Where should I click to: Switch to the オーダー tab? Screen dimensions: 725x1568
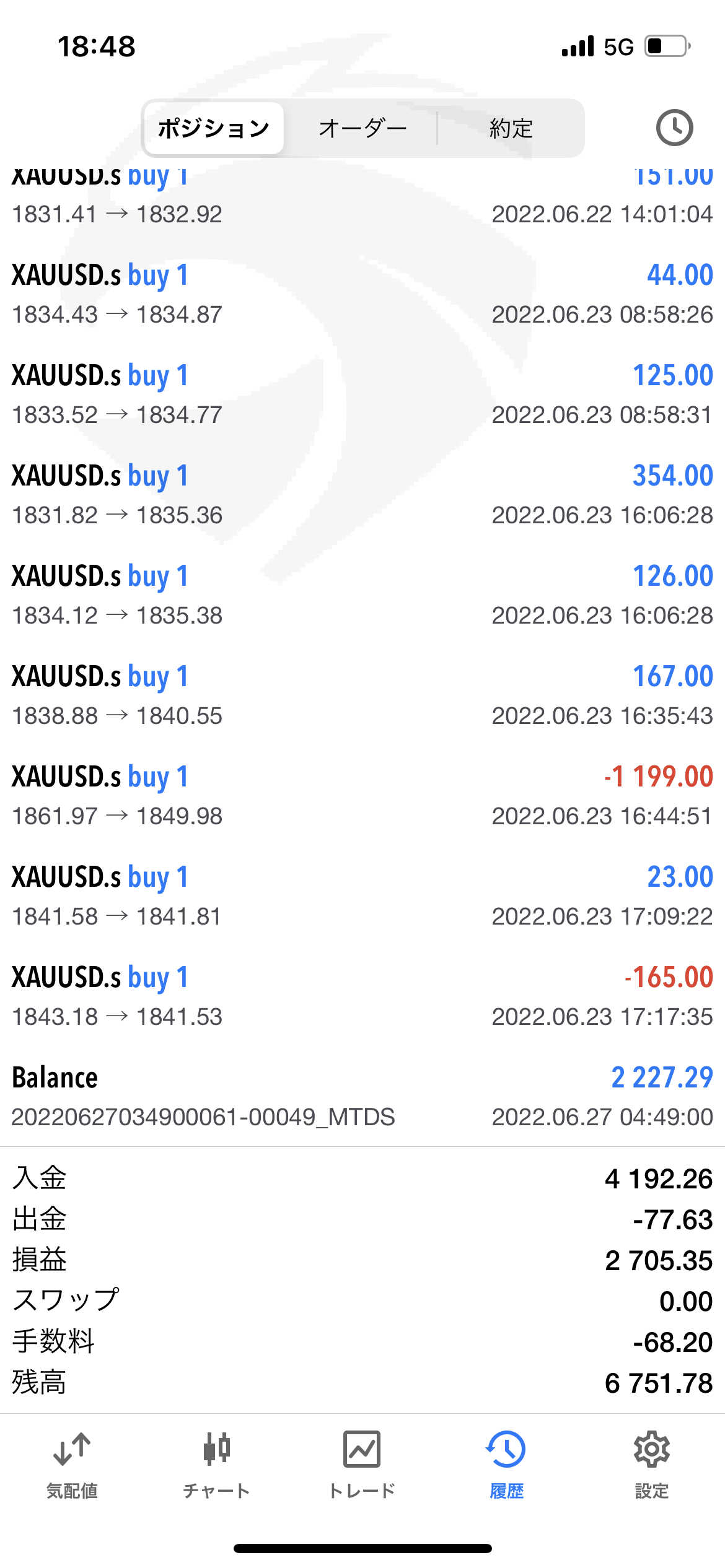click(362, 128)
